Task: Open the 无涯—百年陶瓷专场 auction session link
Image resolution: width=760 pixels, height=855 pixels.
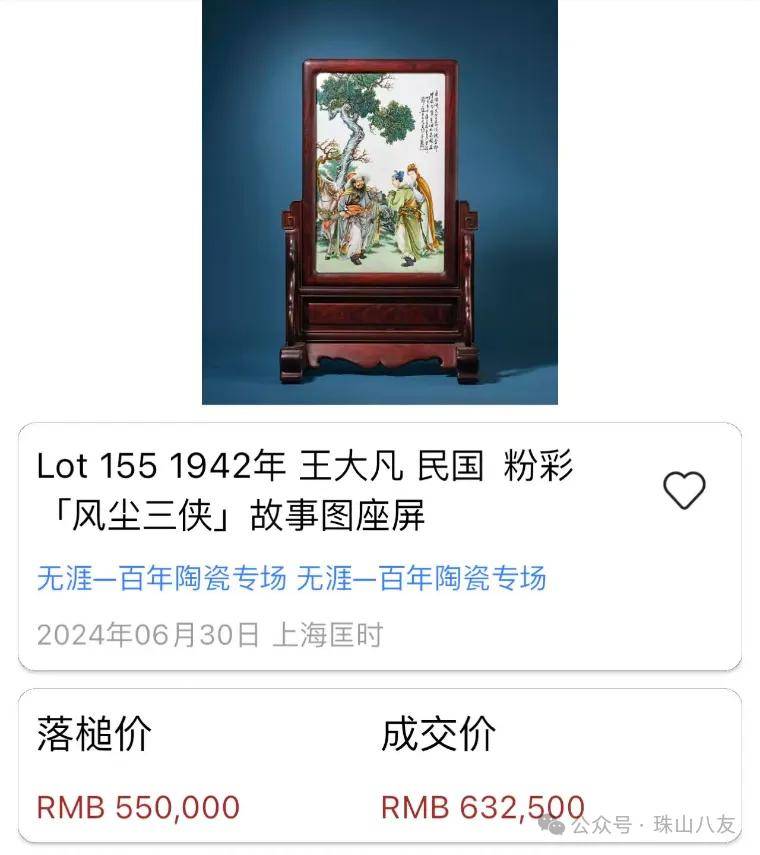Action: coord(161,578)
